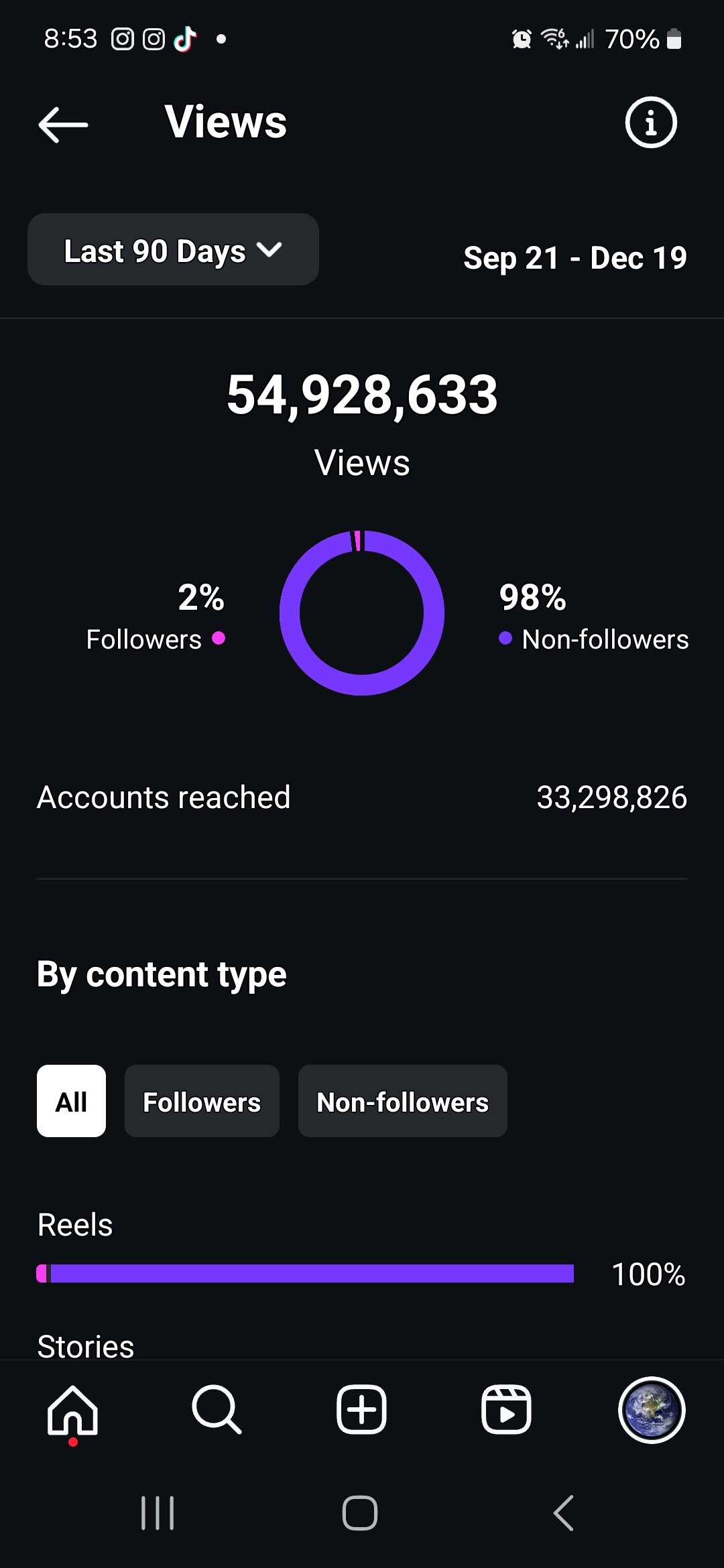
Task: Expand the Last 90 Days dropdown
Action: point(173,250)
